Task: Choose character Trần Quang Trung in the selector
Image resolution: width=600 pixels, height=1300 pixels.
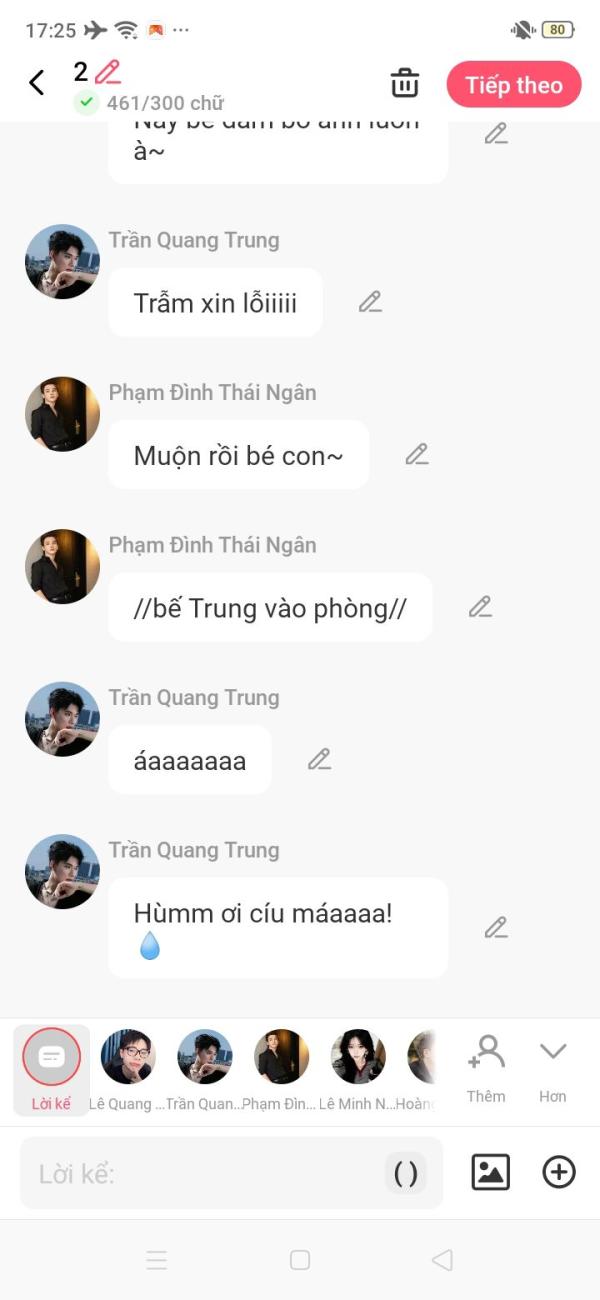Action: [205, 1058]
